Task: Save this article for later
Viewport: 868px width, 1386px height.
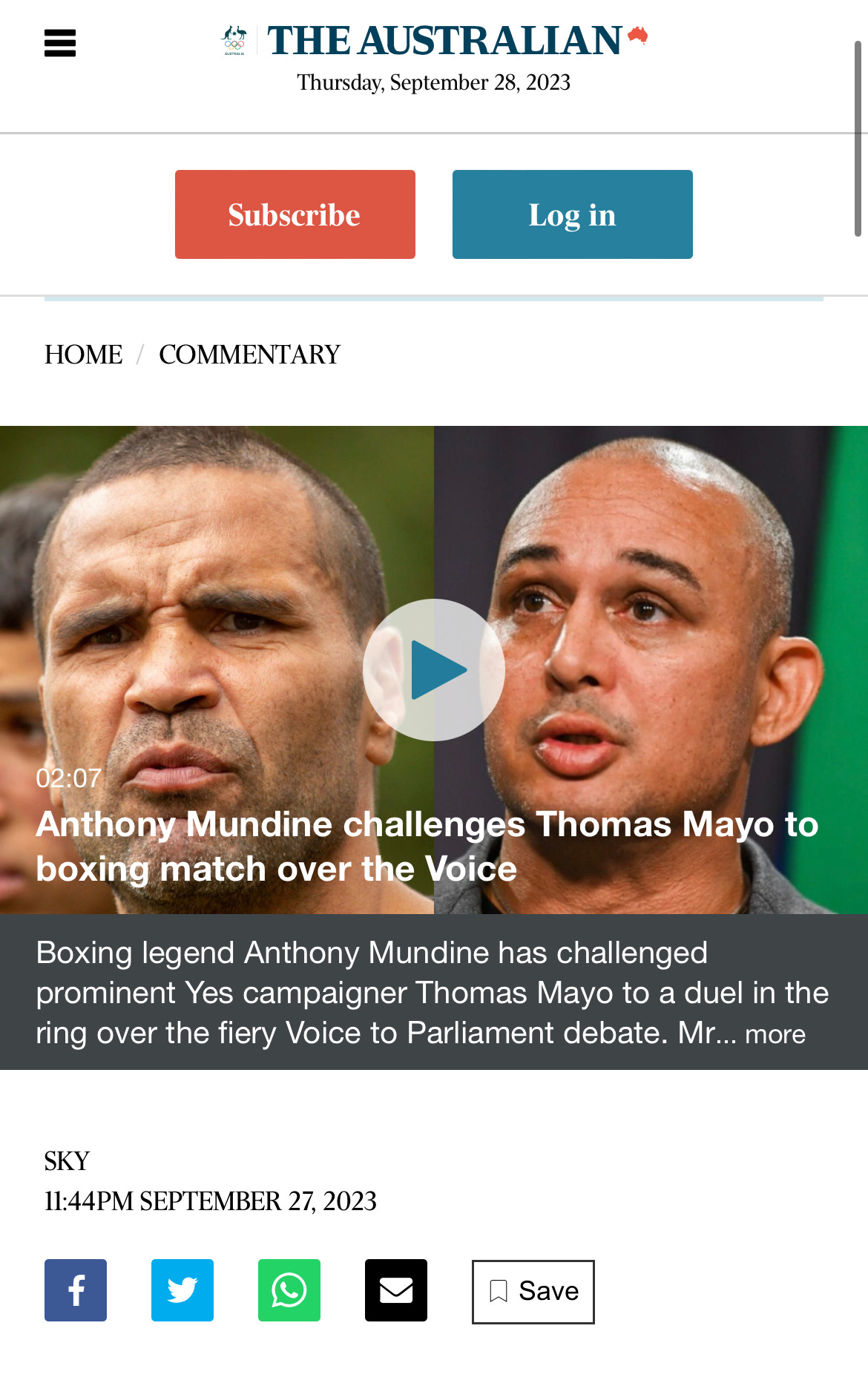Action: (x=533, y=1291)
